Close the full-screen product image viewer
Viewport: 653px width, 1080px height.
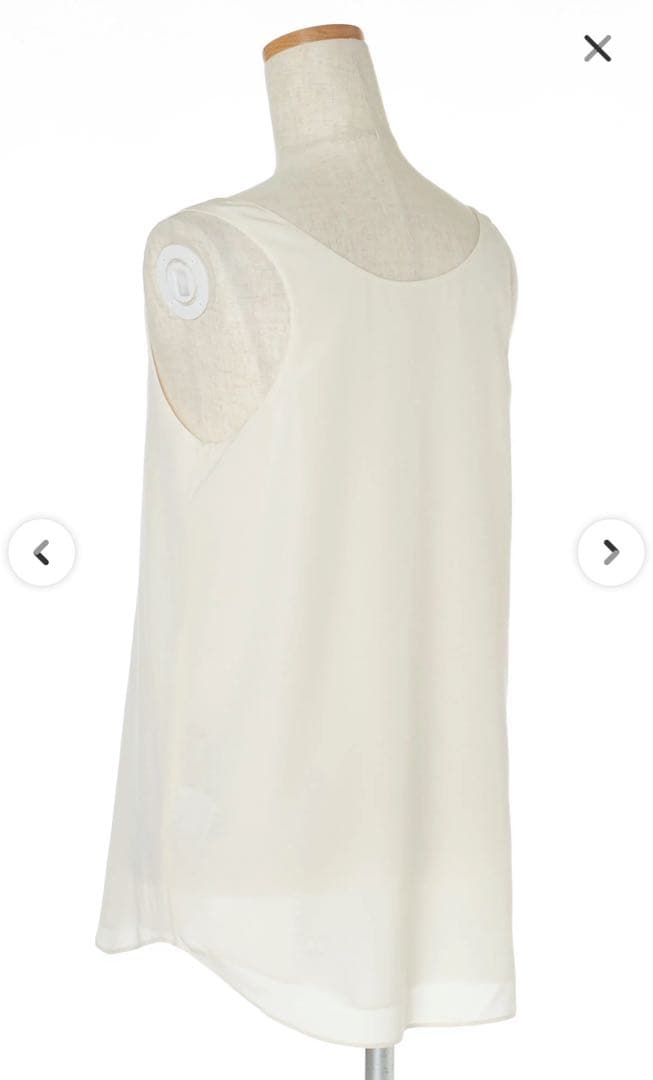597,48
